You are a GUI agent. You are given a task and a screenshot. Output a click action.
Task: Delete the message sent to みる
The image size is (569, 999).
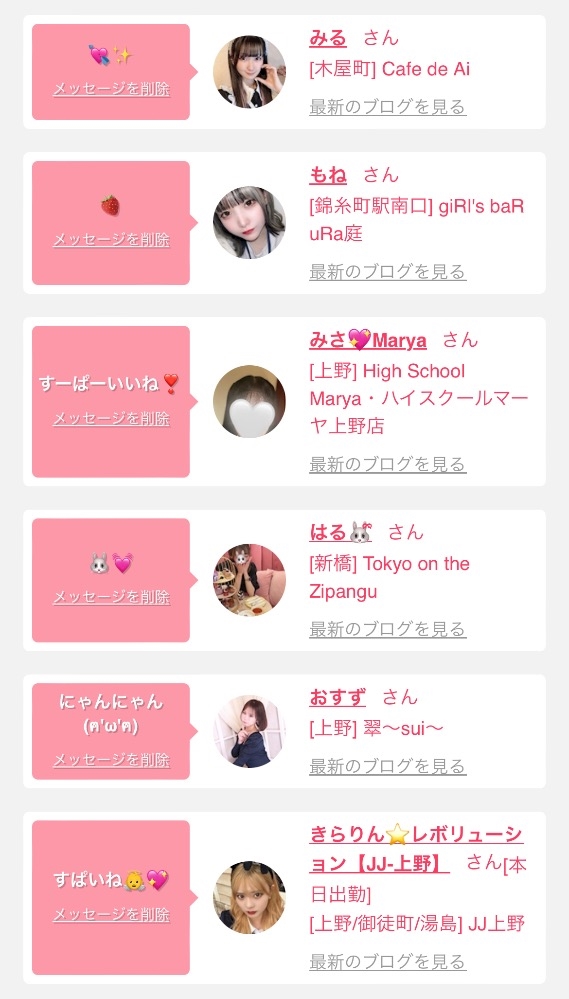tap(112, 89)
